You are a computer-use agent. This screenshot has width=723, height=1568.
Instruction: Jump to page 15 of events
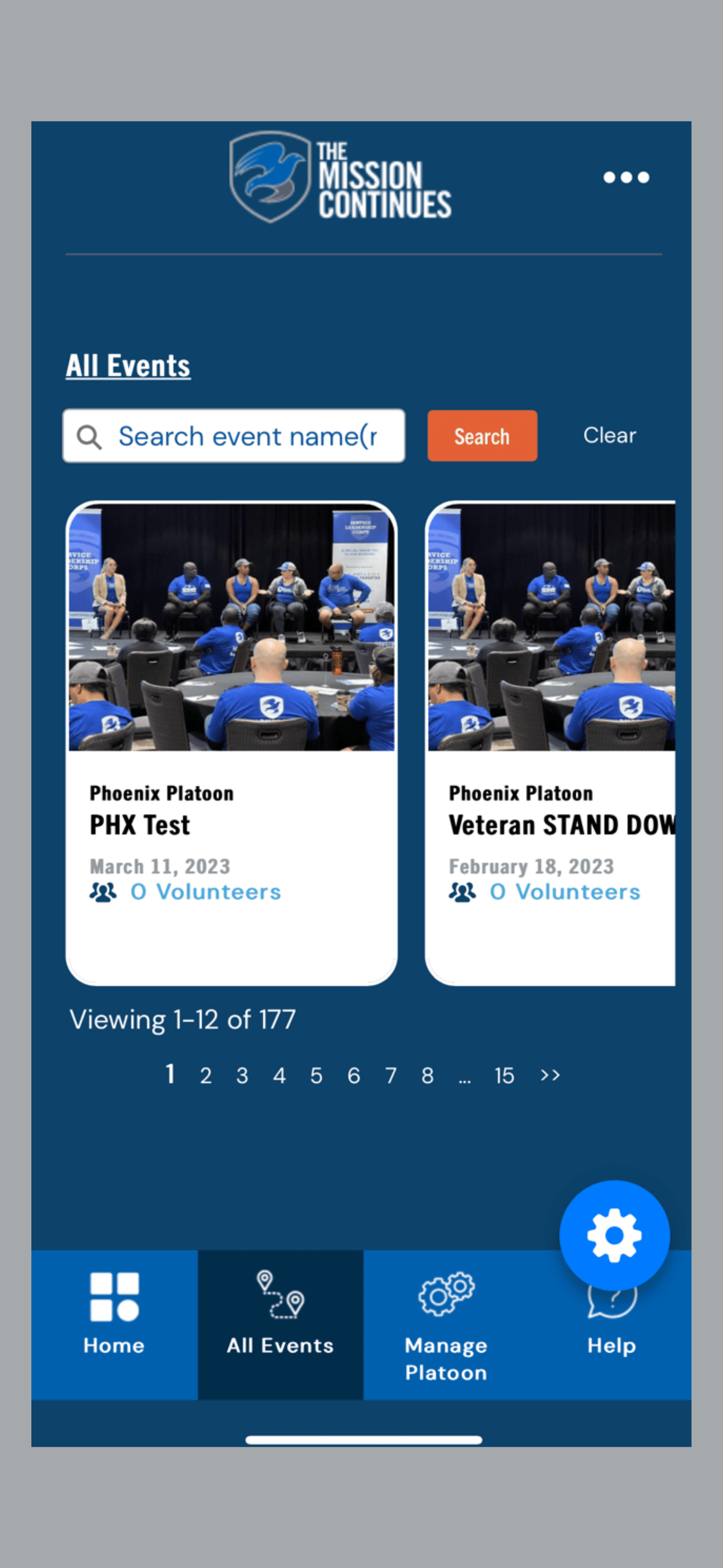pos(504,1076)
